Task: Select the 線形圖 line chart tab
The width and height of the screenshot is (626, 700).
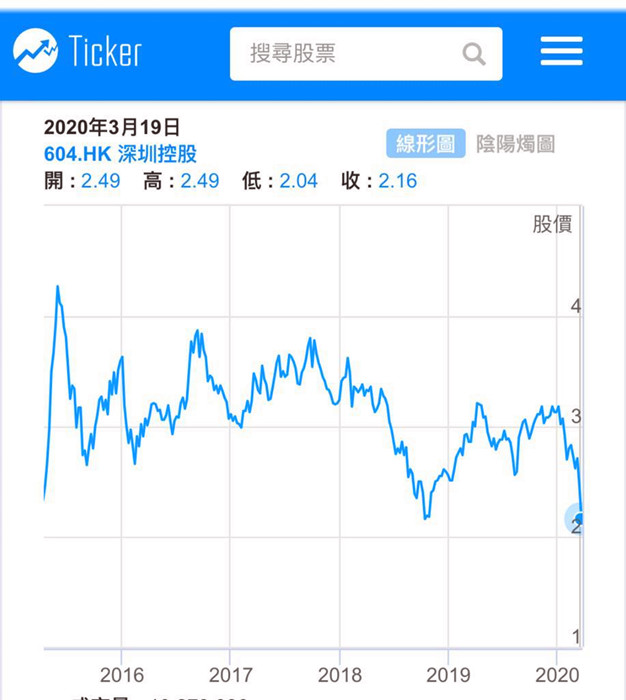Action: click(426, 144)
